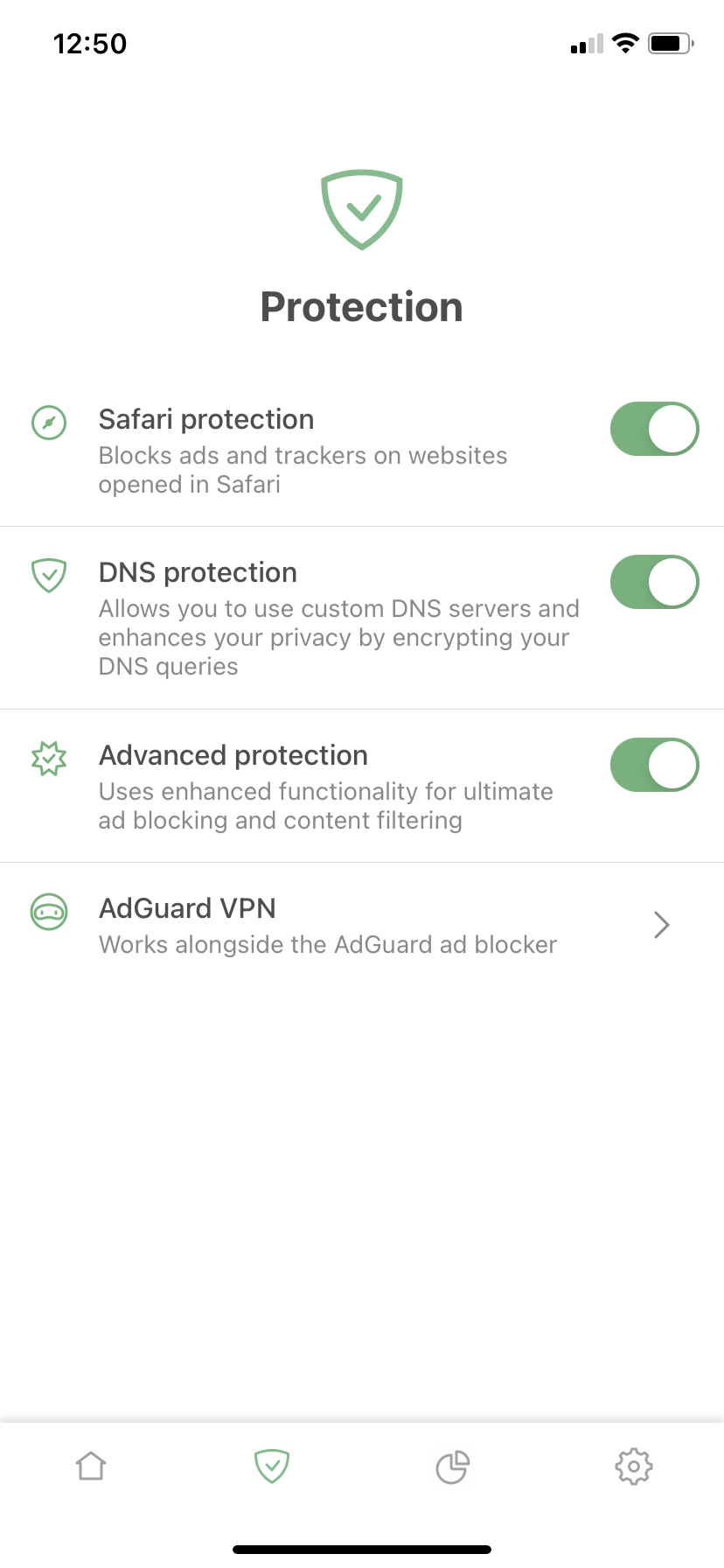Select the Protection shield tab icon
The height and width of the screenshot is (1568, 724).
click(271, 1466)
